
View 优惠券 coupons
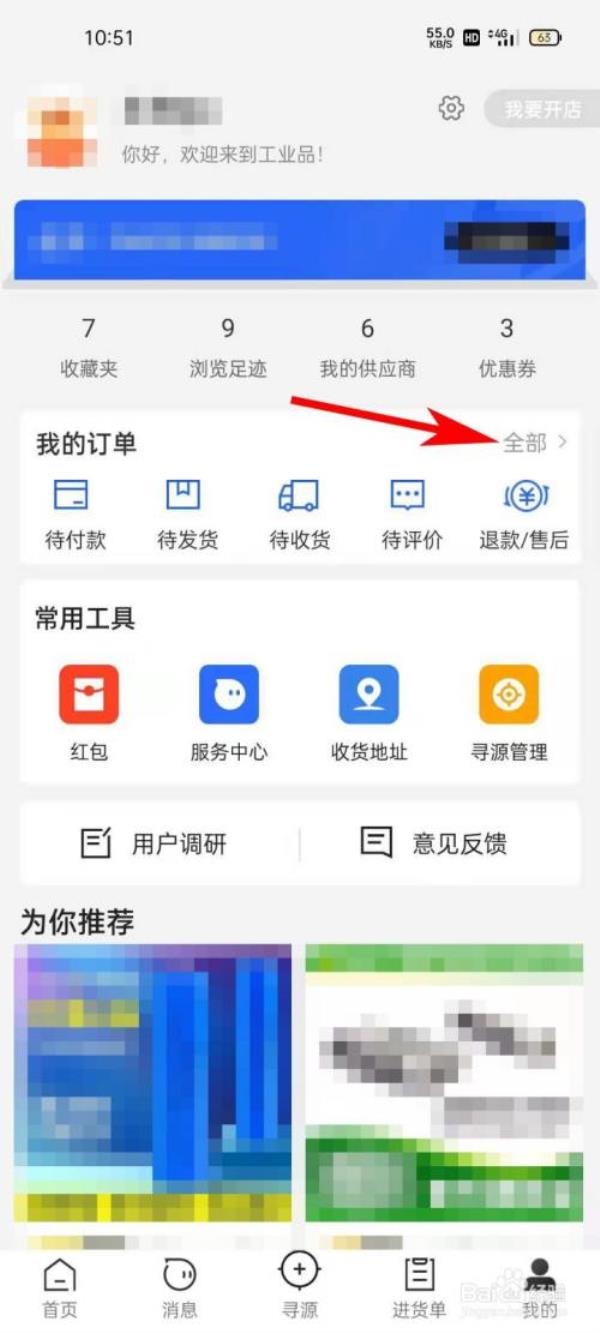point(507,348)
